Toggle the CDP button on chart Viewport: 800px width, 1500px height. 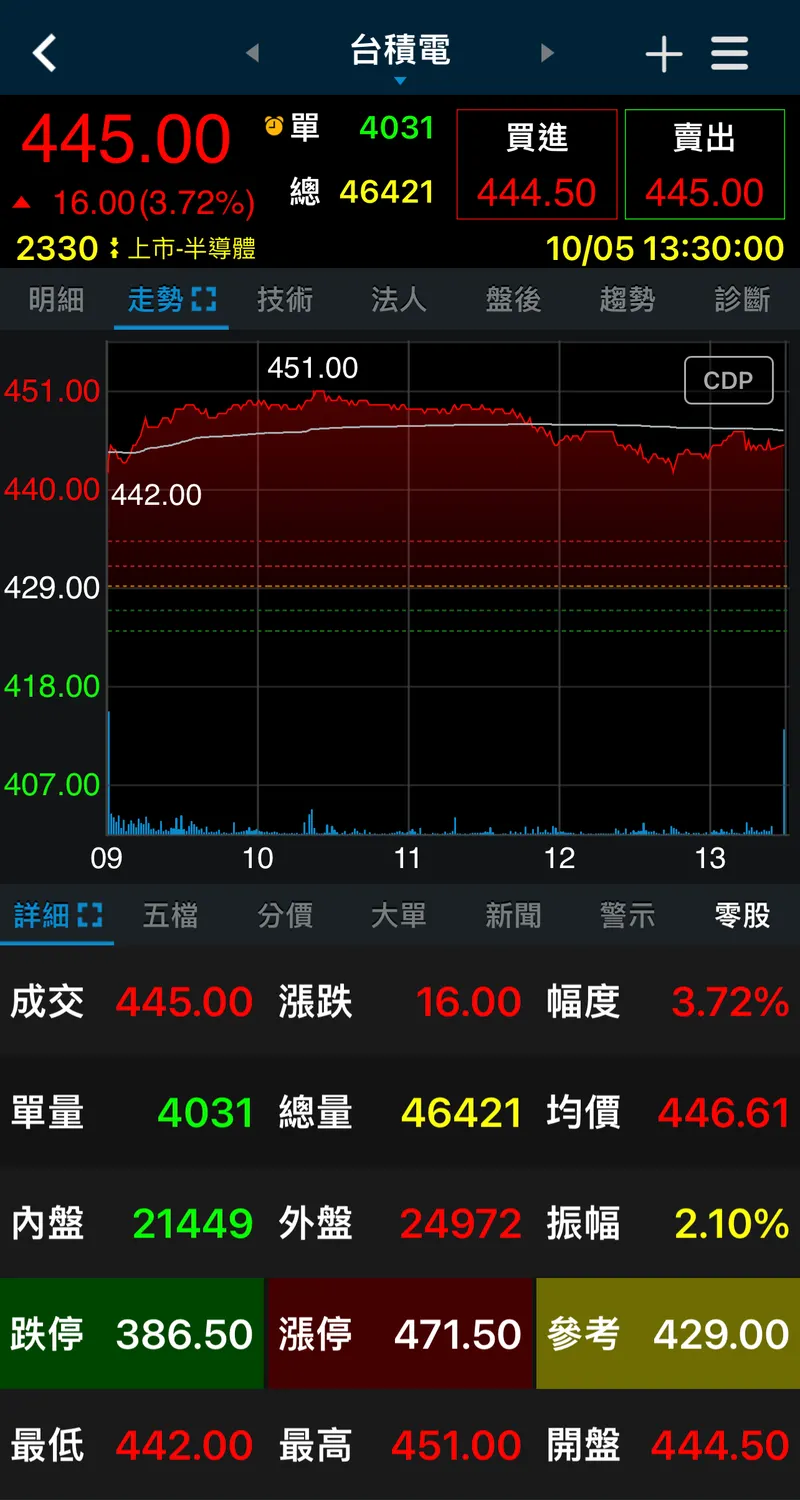(728, 380)
